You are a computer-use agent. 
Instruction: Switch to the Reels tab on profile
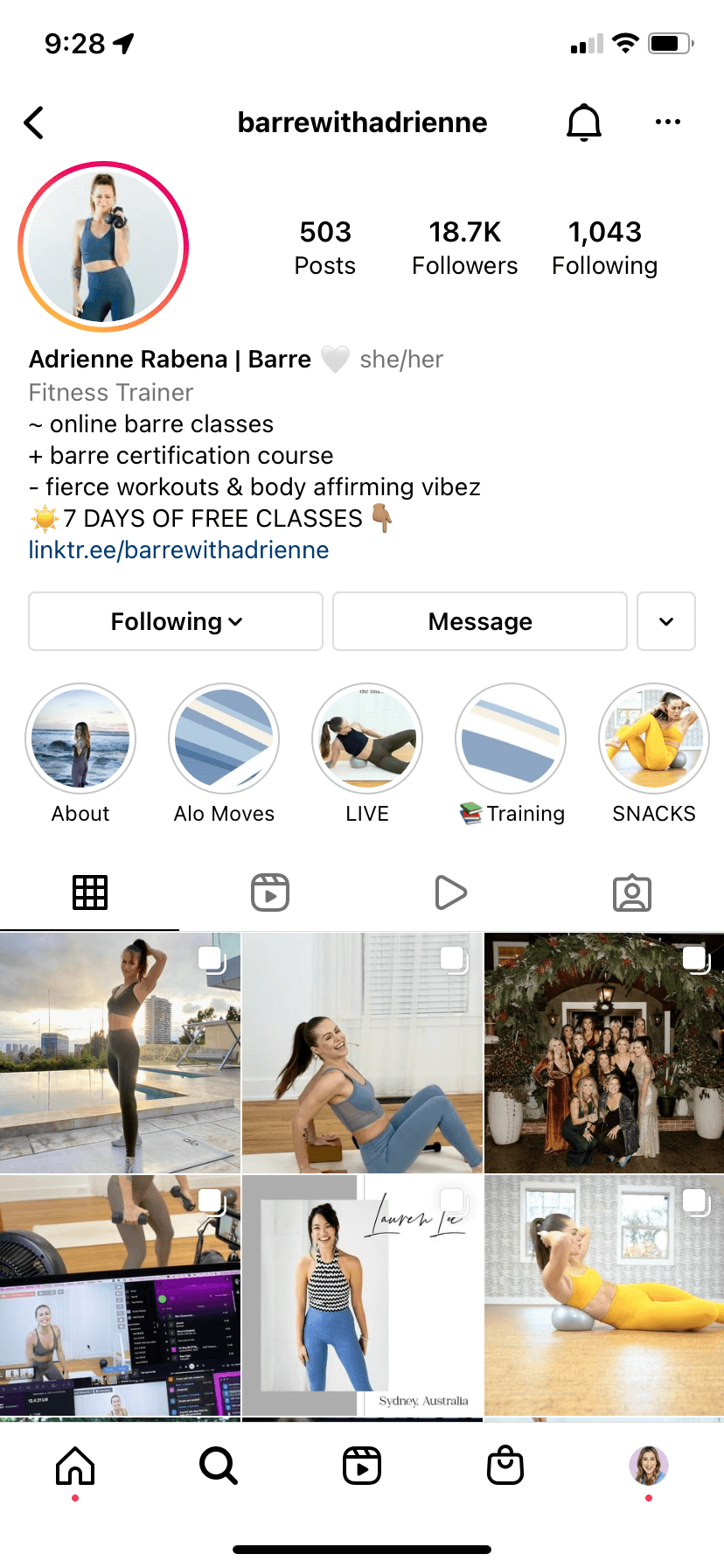click(270, 892)
